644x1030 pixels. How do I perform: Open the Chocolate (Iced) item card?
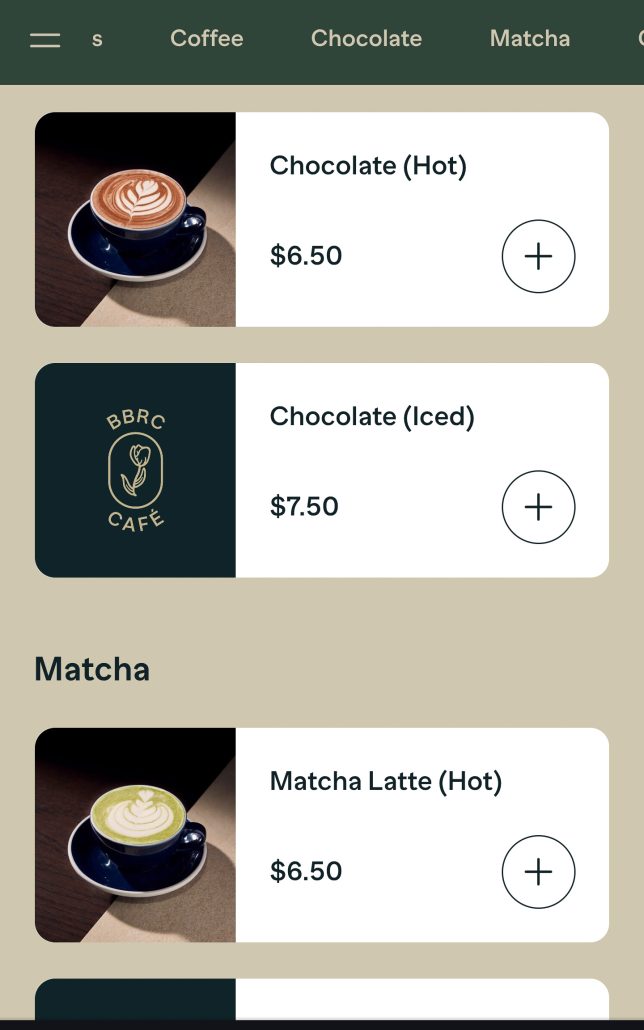pyautogui.click(x=372, y=416)
